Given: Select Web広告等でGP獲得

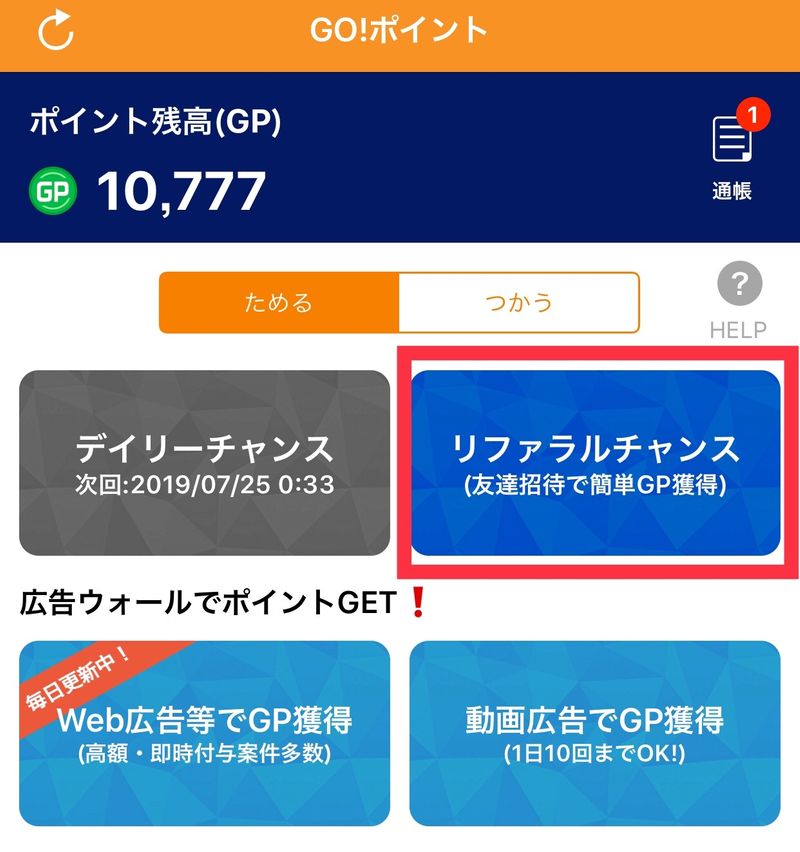Looking at the screenshot, I should [x=204, y=733].
